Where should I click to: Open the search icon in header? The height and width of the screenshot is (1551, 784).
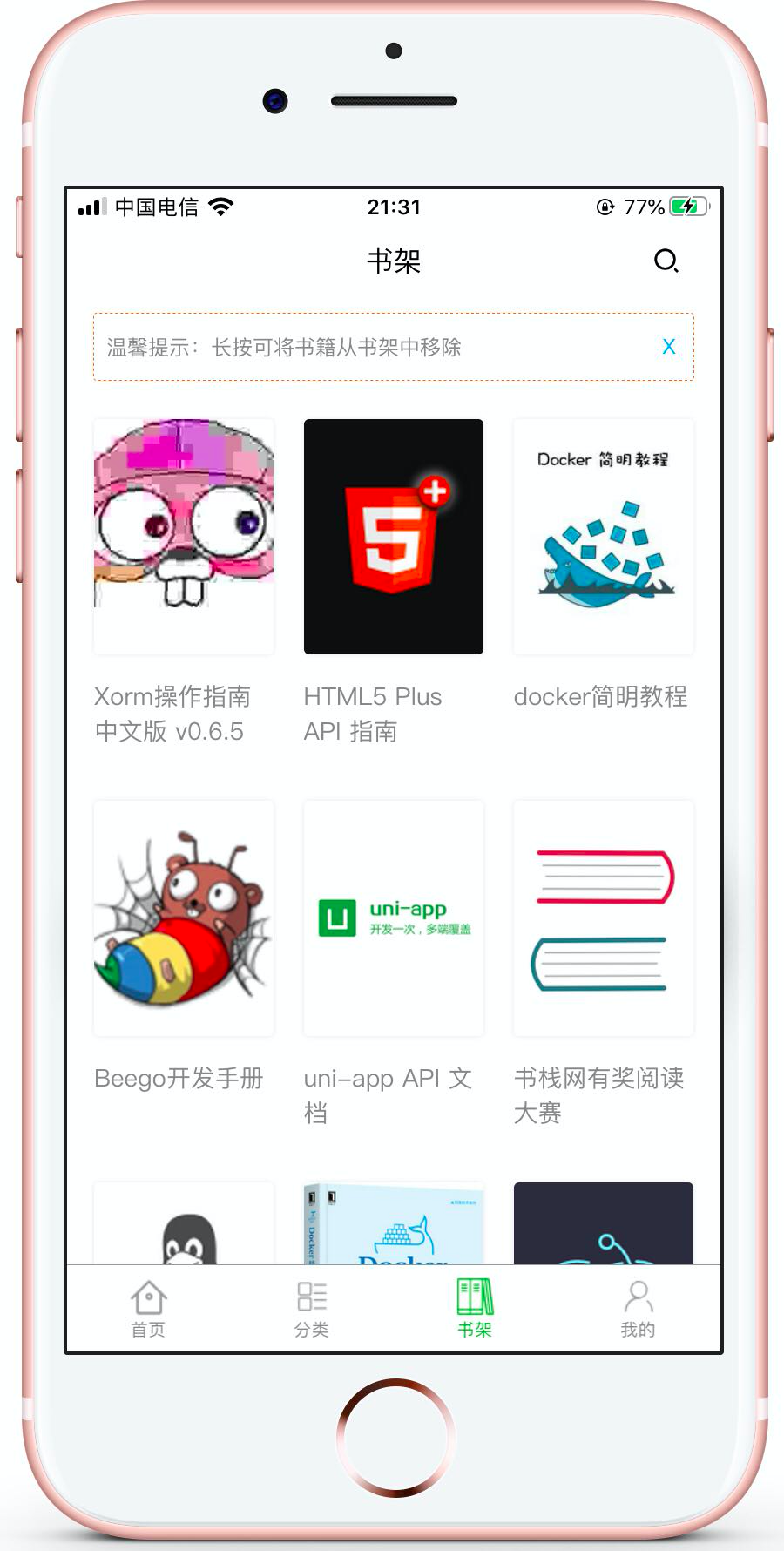[x=666, y=261]
